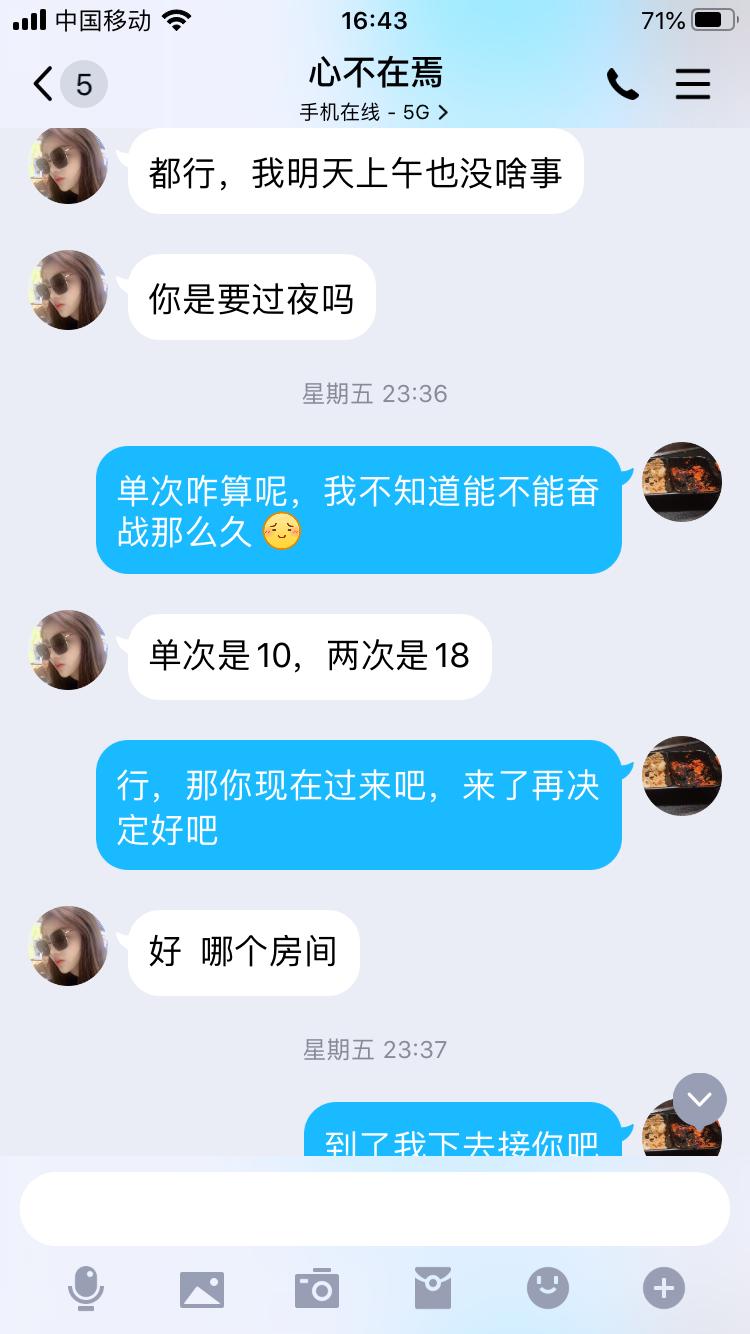Open the emoji panel
This screenshot has height=1334, width=750.
click(548, 1288)
